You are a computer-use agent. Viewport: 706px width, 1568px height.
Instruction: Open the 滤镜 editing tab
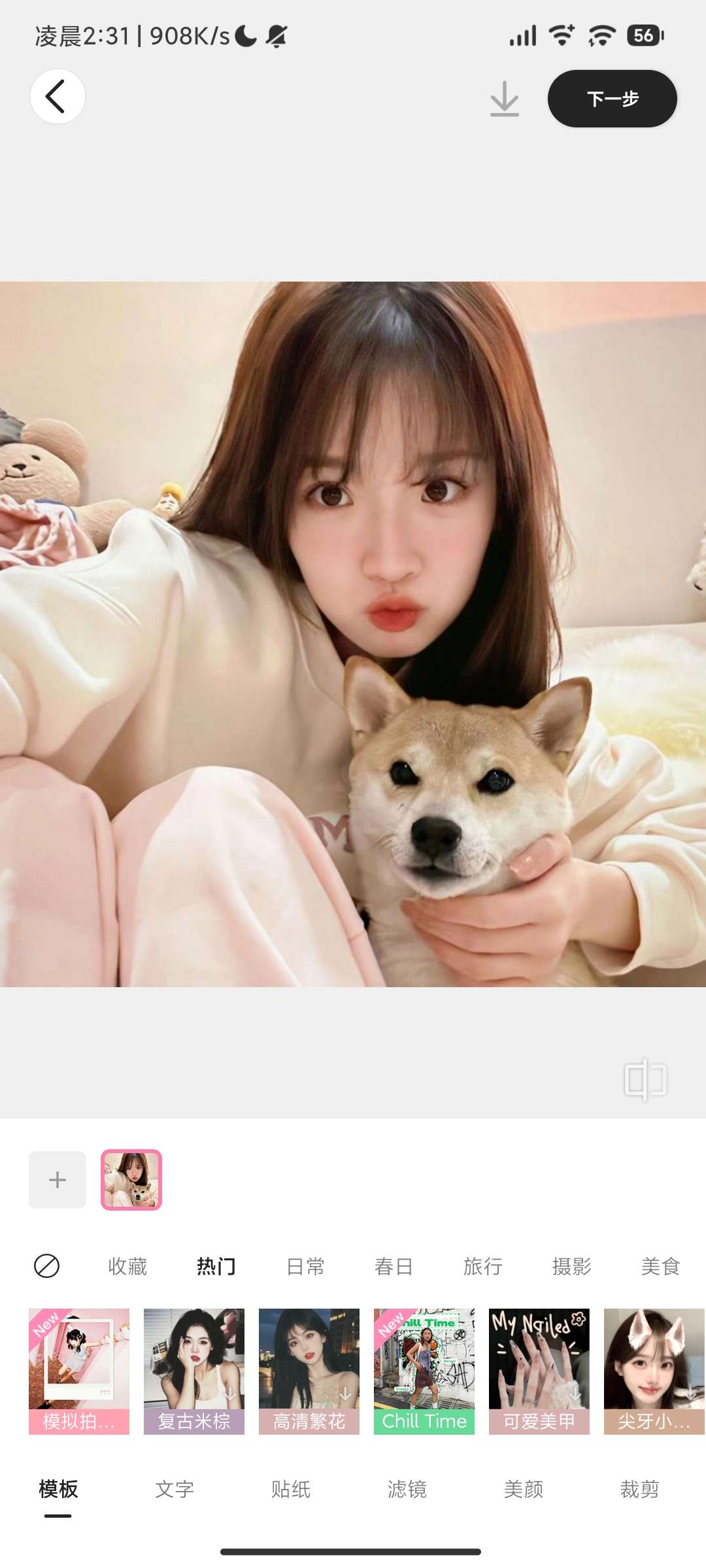click(x=407, y=1490)
